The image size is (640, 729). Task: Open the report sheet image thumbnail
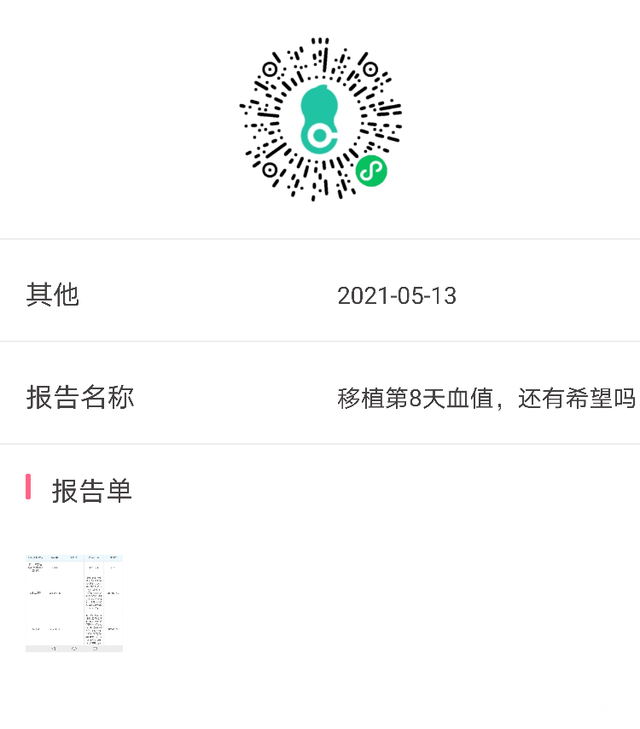[x=74, y=602]
